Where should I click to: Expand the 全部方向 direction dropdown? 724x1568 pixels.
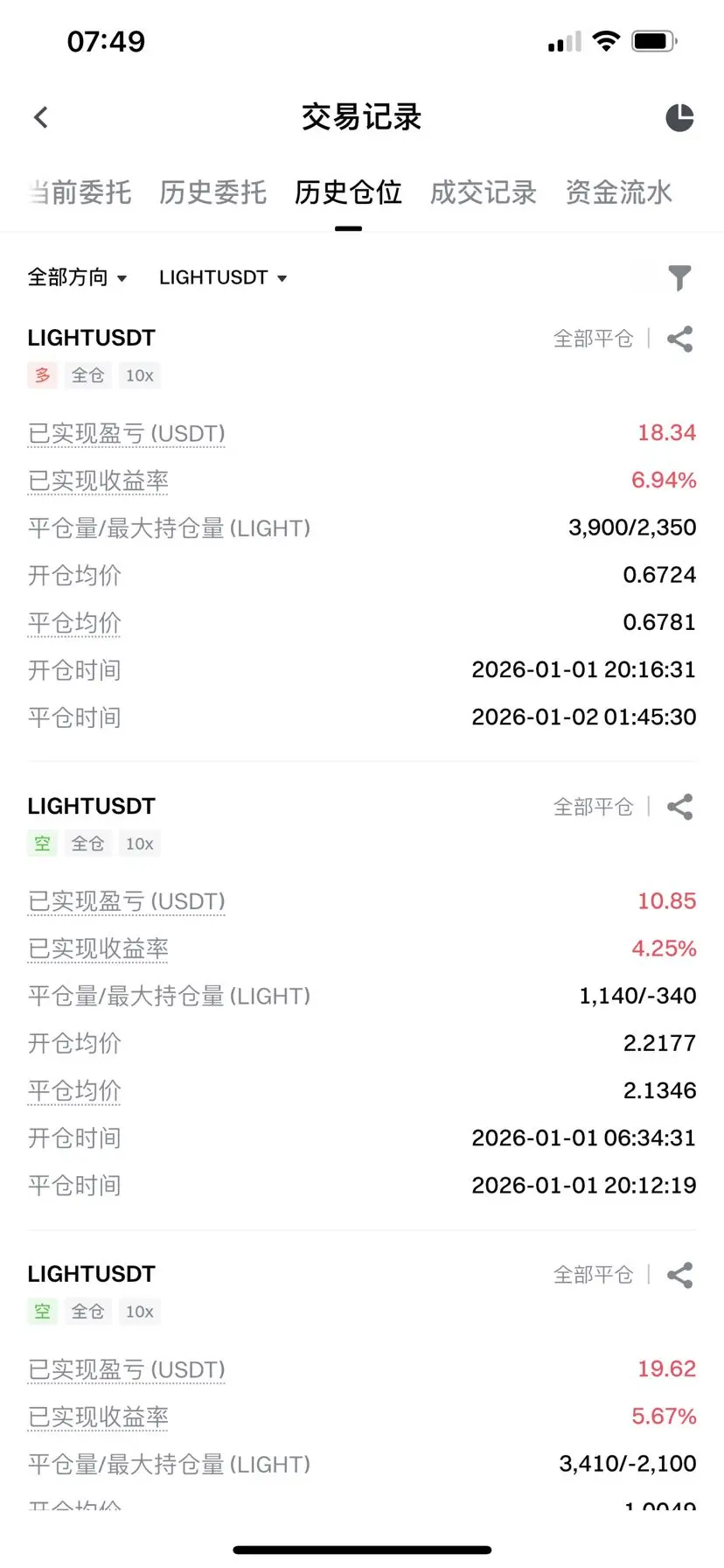pyautogui.click(x=77, y=277)
